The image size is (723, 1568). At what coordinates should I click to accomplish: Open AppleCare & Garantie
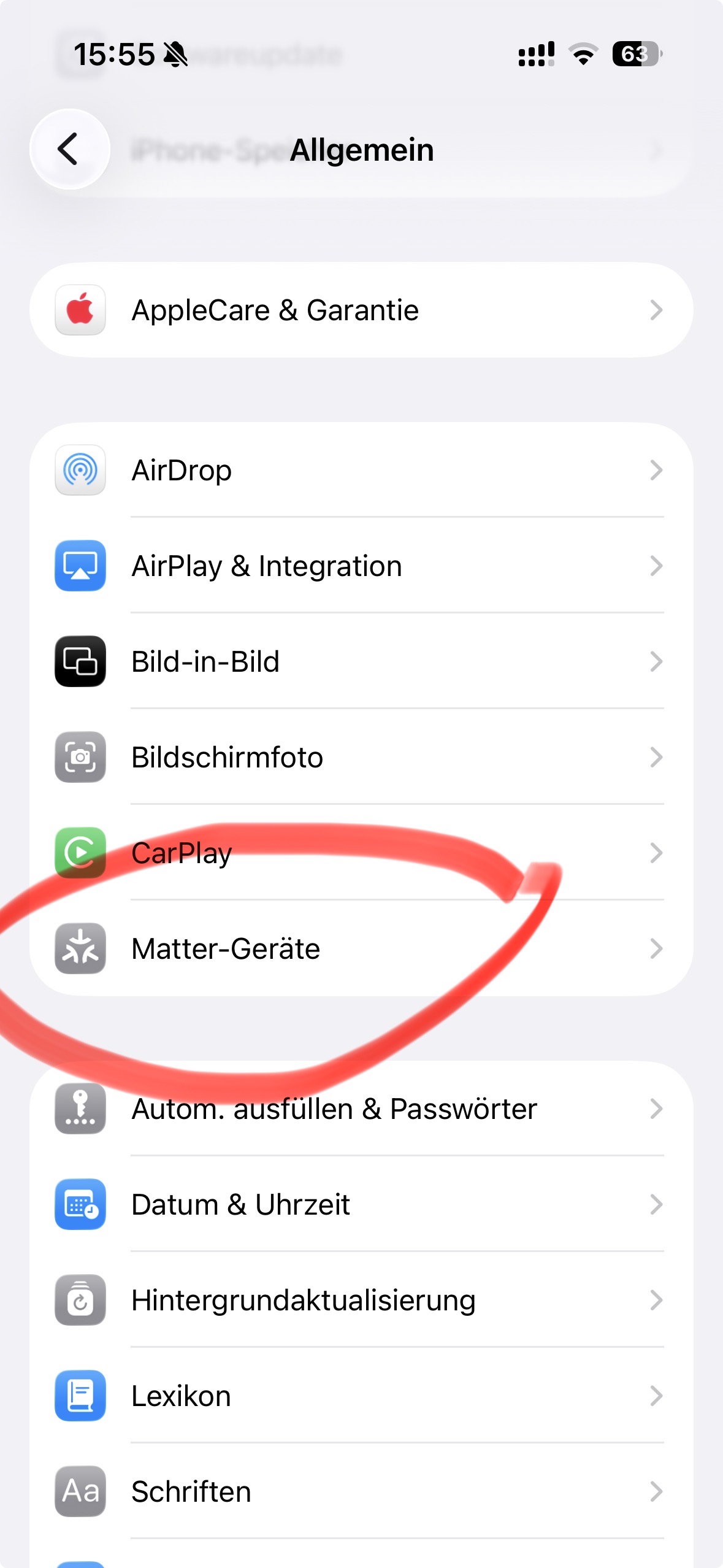point(361,310)
